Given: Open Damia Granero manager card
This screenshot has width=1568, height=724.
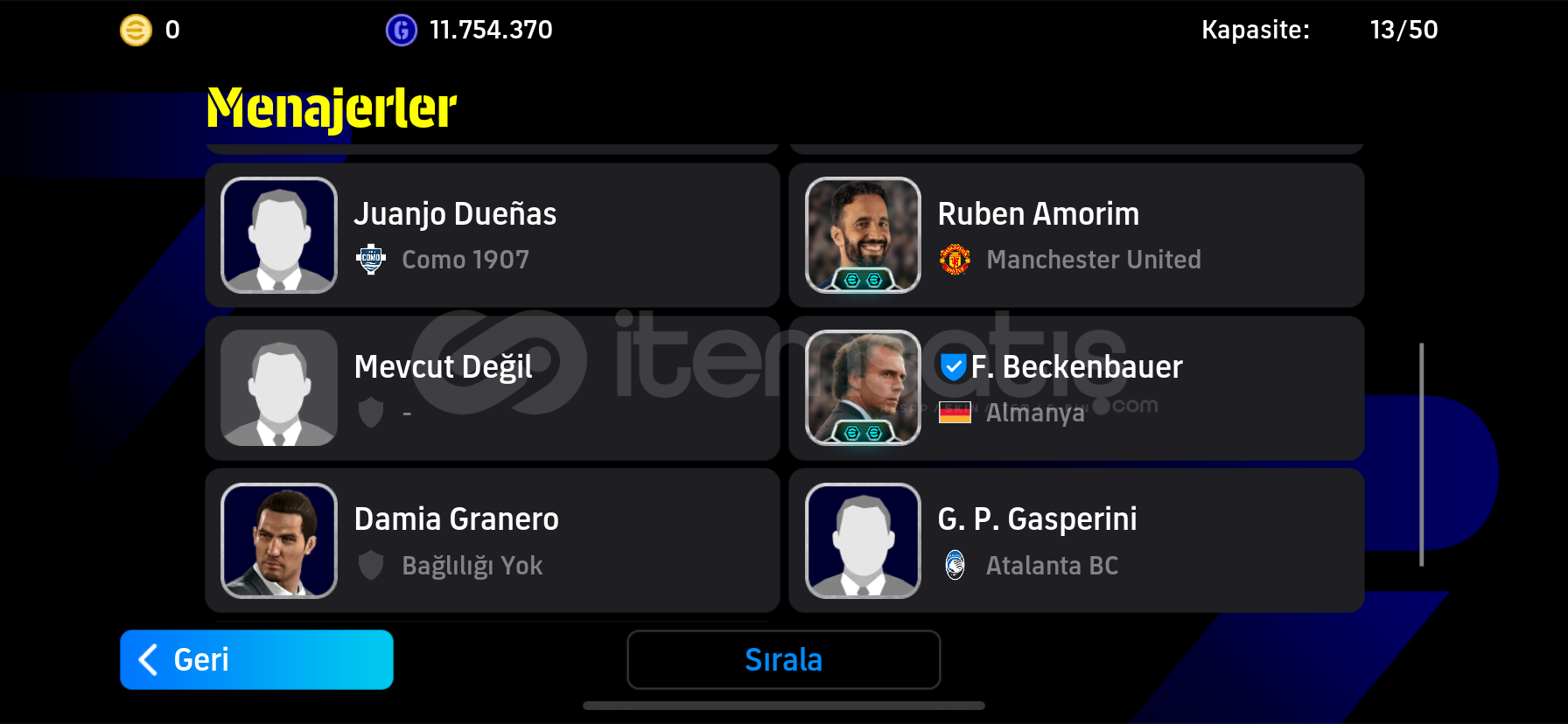Looking at the screenshot, I should 492,540.
